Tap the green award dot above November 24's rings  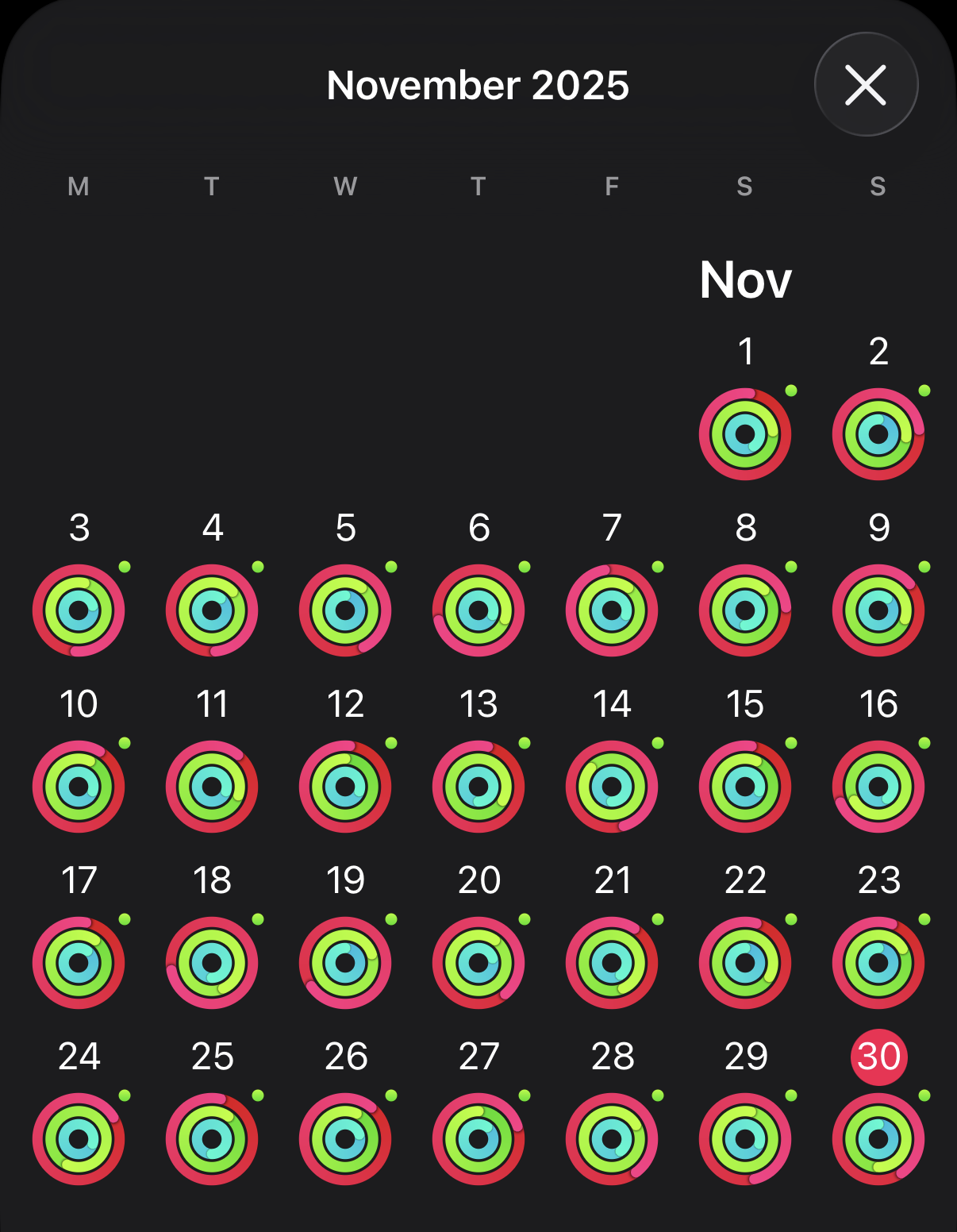[x=126, y=1095]
